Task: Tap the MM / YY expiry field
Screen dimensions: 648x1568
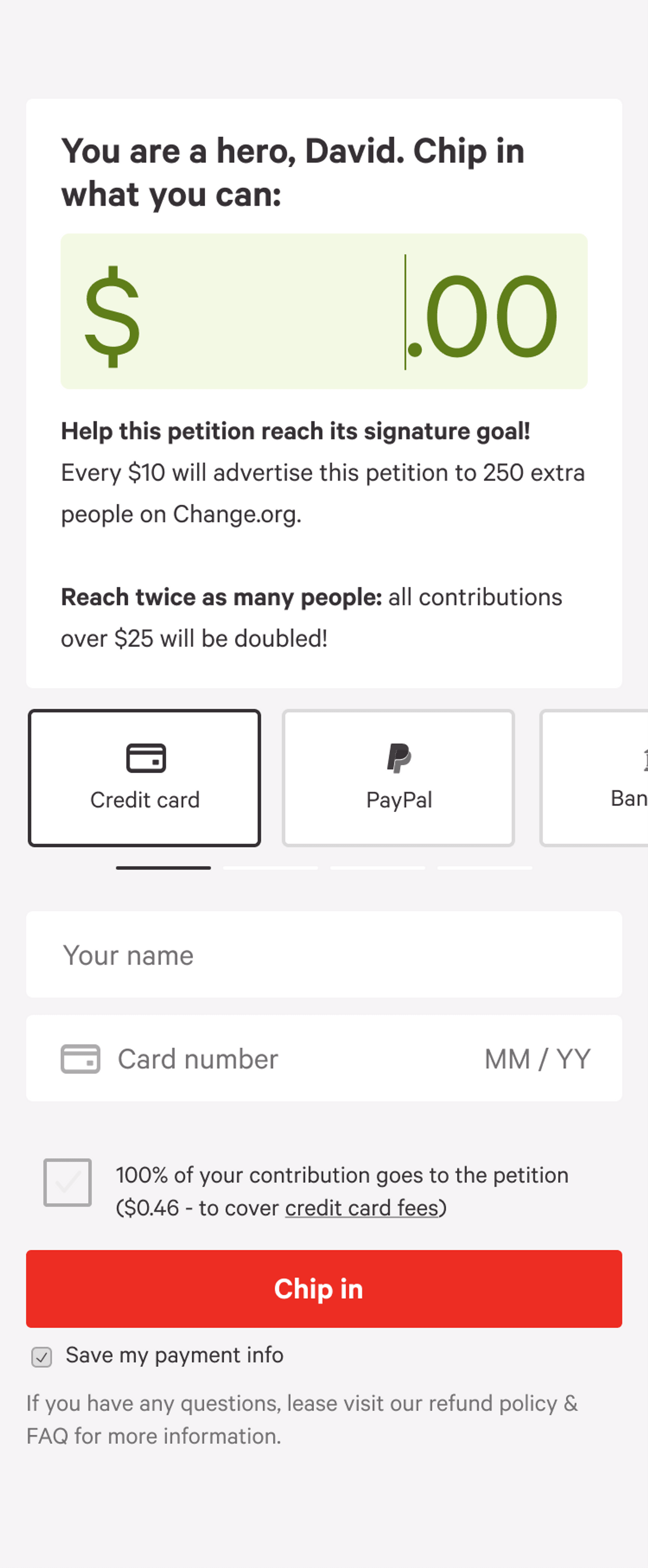Action: click(537, 1059)
